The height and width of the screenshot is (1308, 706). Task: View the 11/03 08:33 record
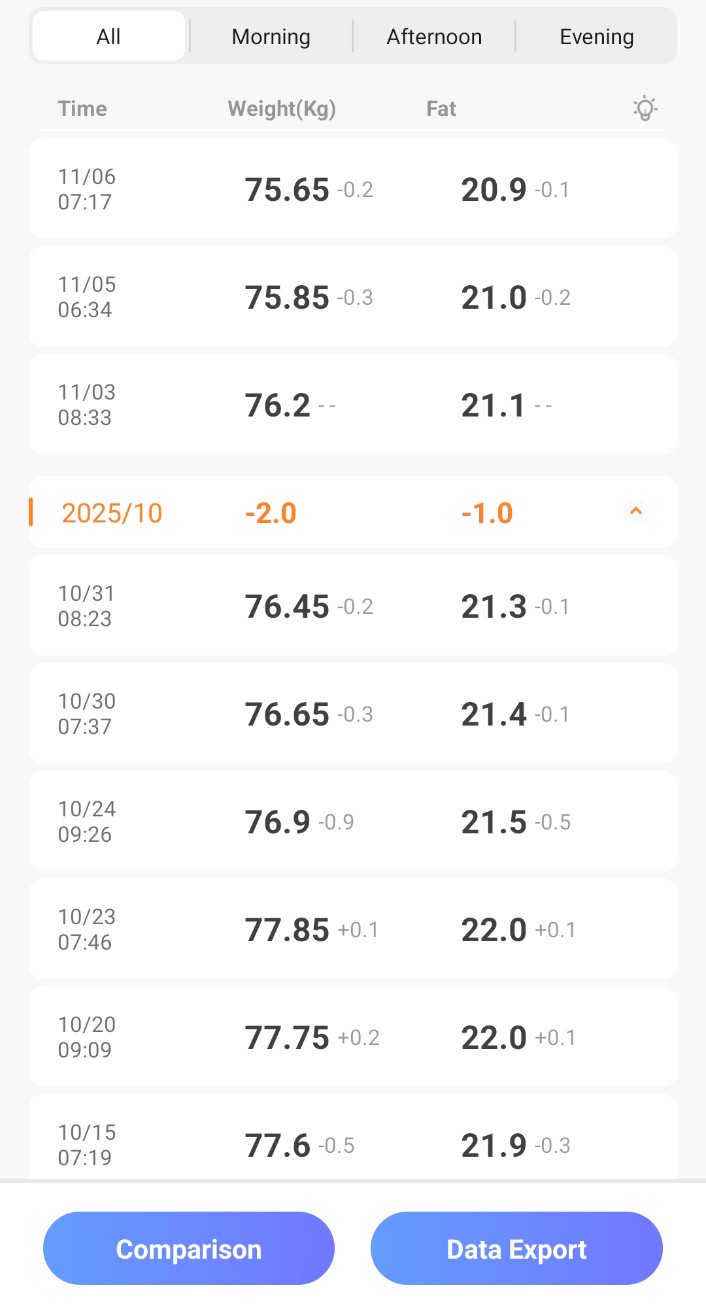(352, 405)
